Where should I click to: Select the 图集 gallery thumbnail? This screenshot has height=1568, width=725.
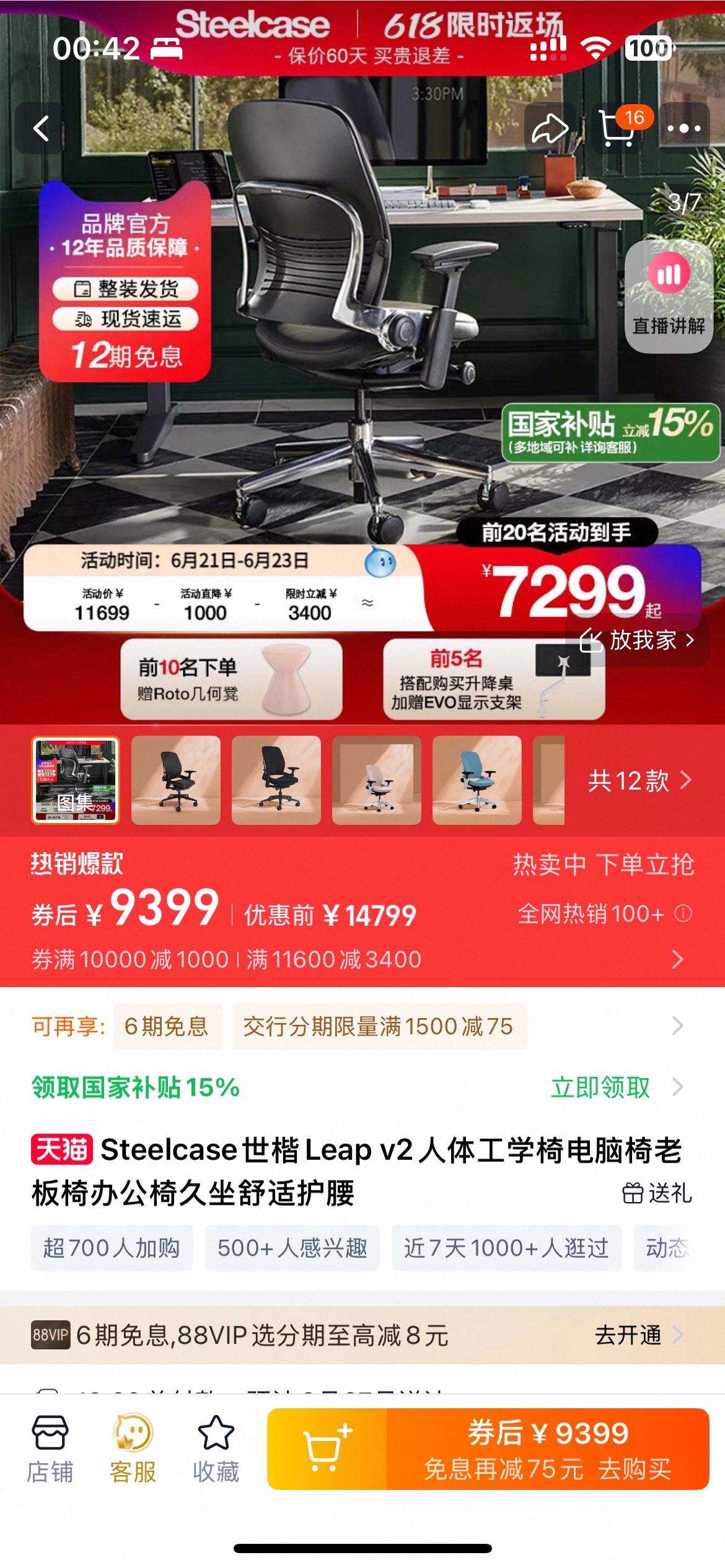click(76, 780)
